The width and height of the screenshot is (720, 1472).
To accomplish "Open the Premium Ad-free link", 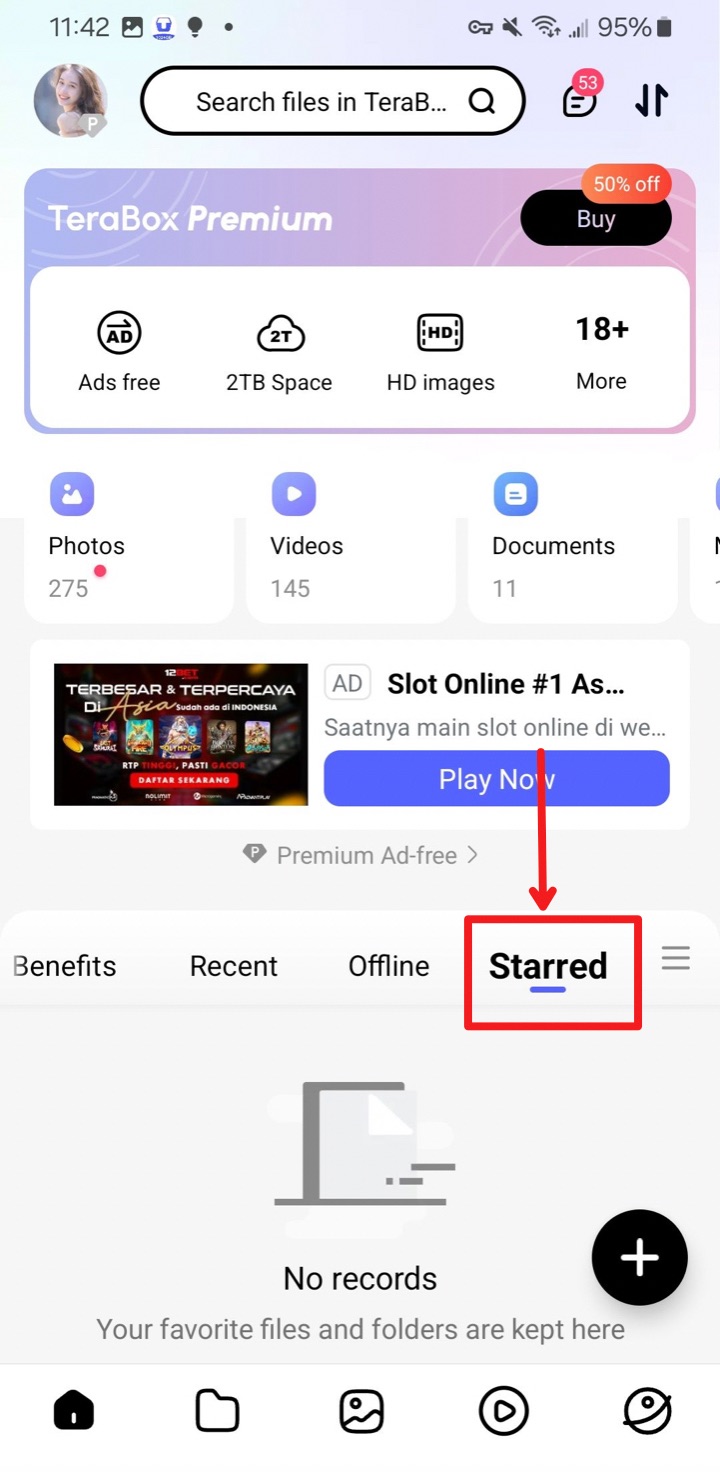I will pyautogui.click(x=361, y=856).
